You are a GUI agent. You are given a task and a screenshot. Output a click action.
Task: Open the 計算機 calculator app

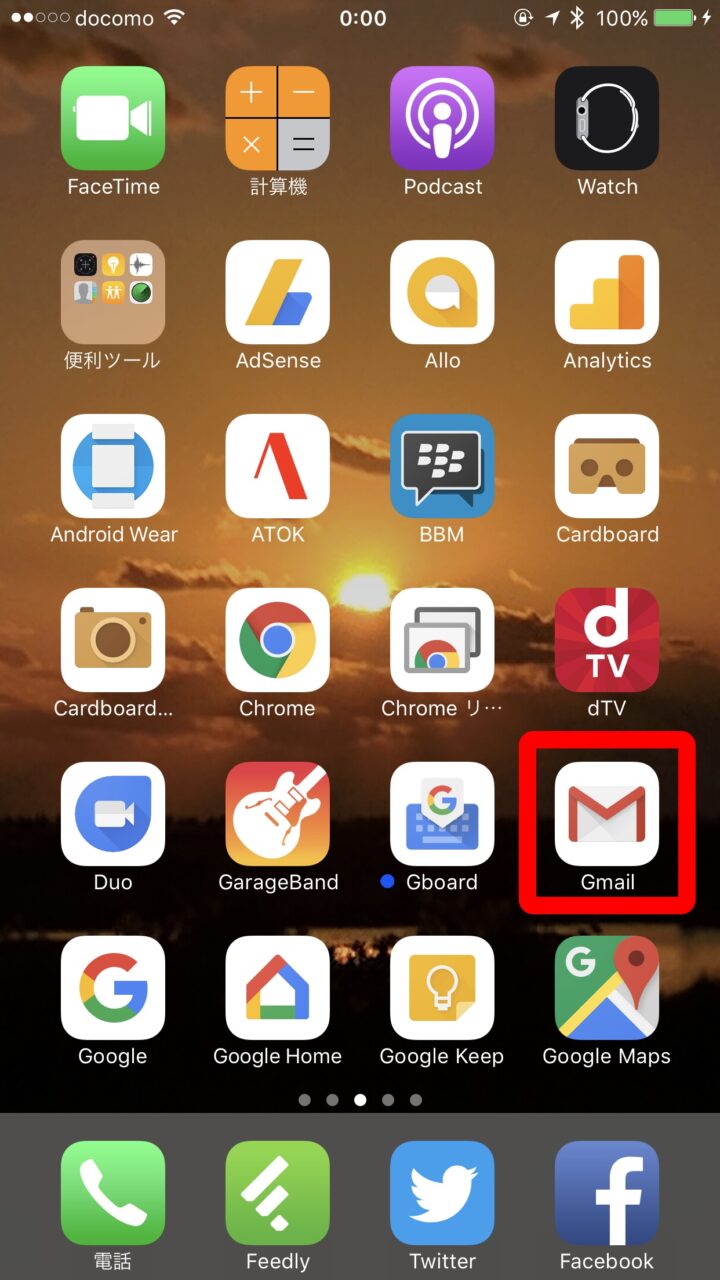(278, 118)
